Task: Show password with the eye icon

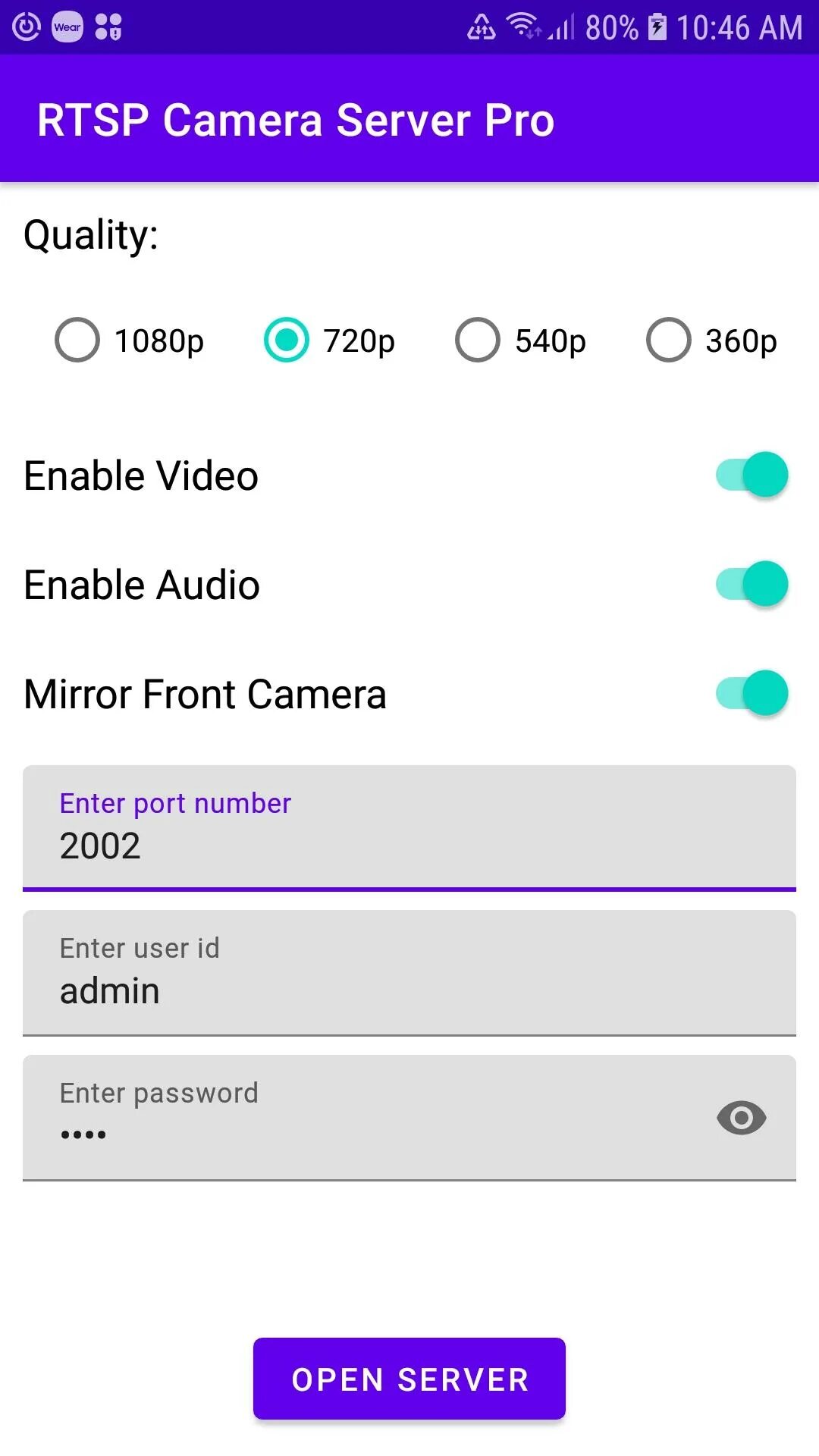Action: (x=742, y=1118)
